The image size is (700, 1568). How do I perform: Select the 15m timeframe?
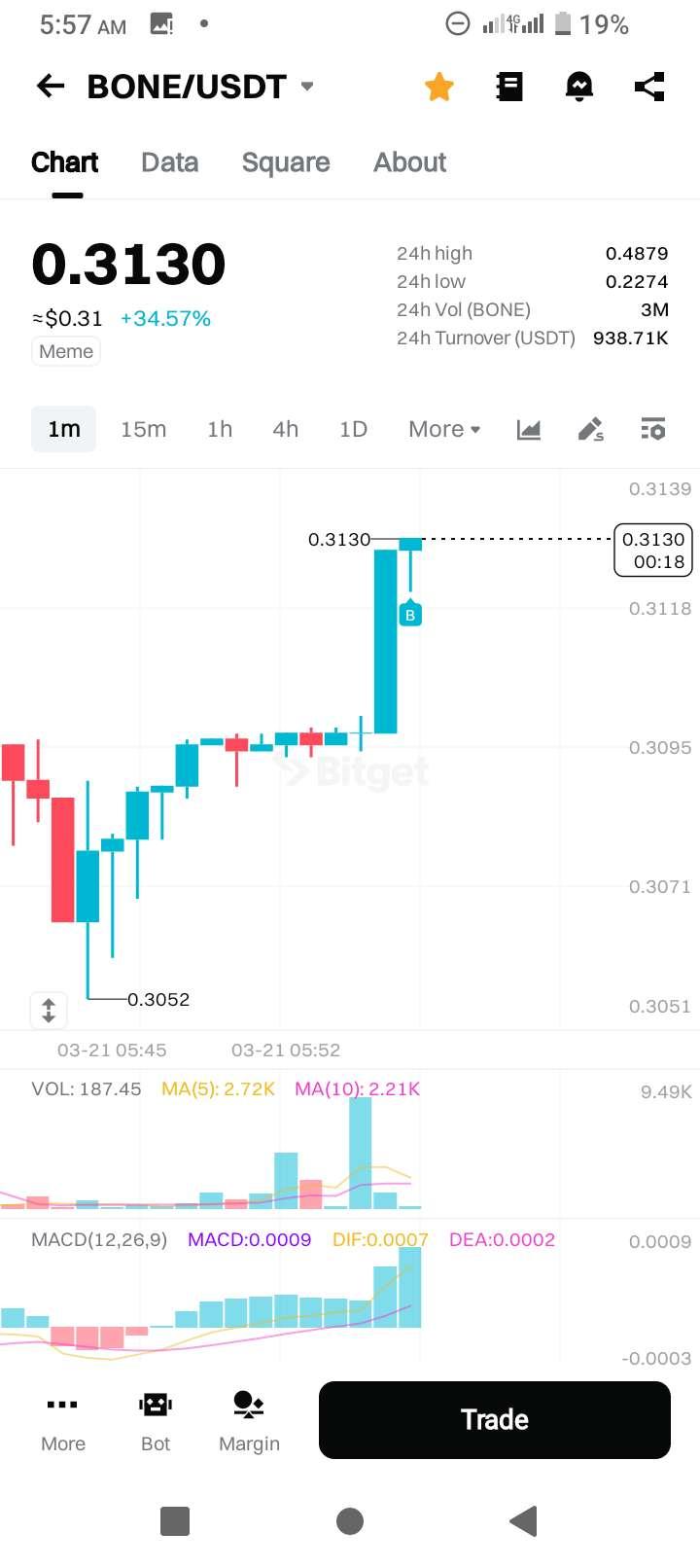point(143,429)
